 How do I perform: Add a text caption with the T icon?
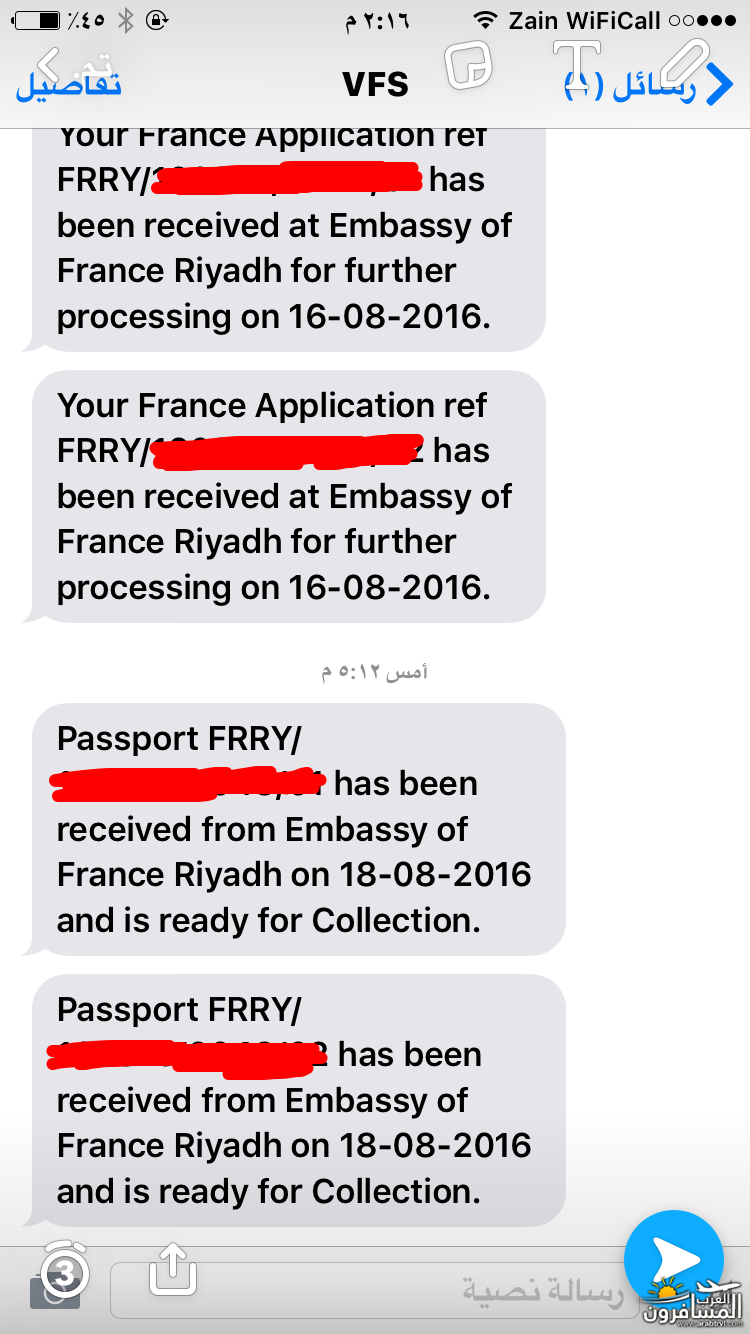[577, 66]
